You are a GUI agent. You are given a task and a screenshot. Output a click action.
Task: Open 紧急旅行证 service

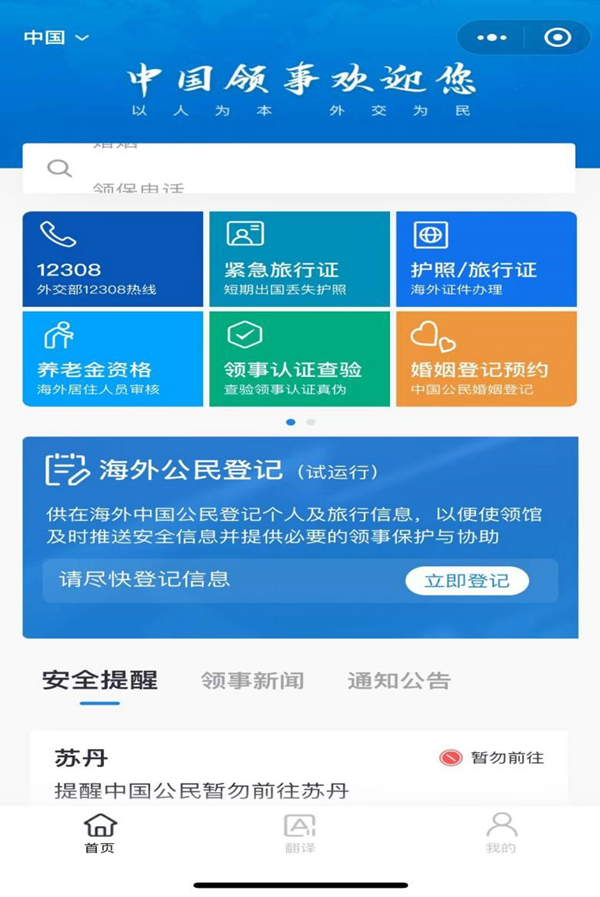point(299,259)
